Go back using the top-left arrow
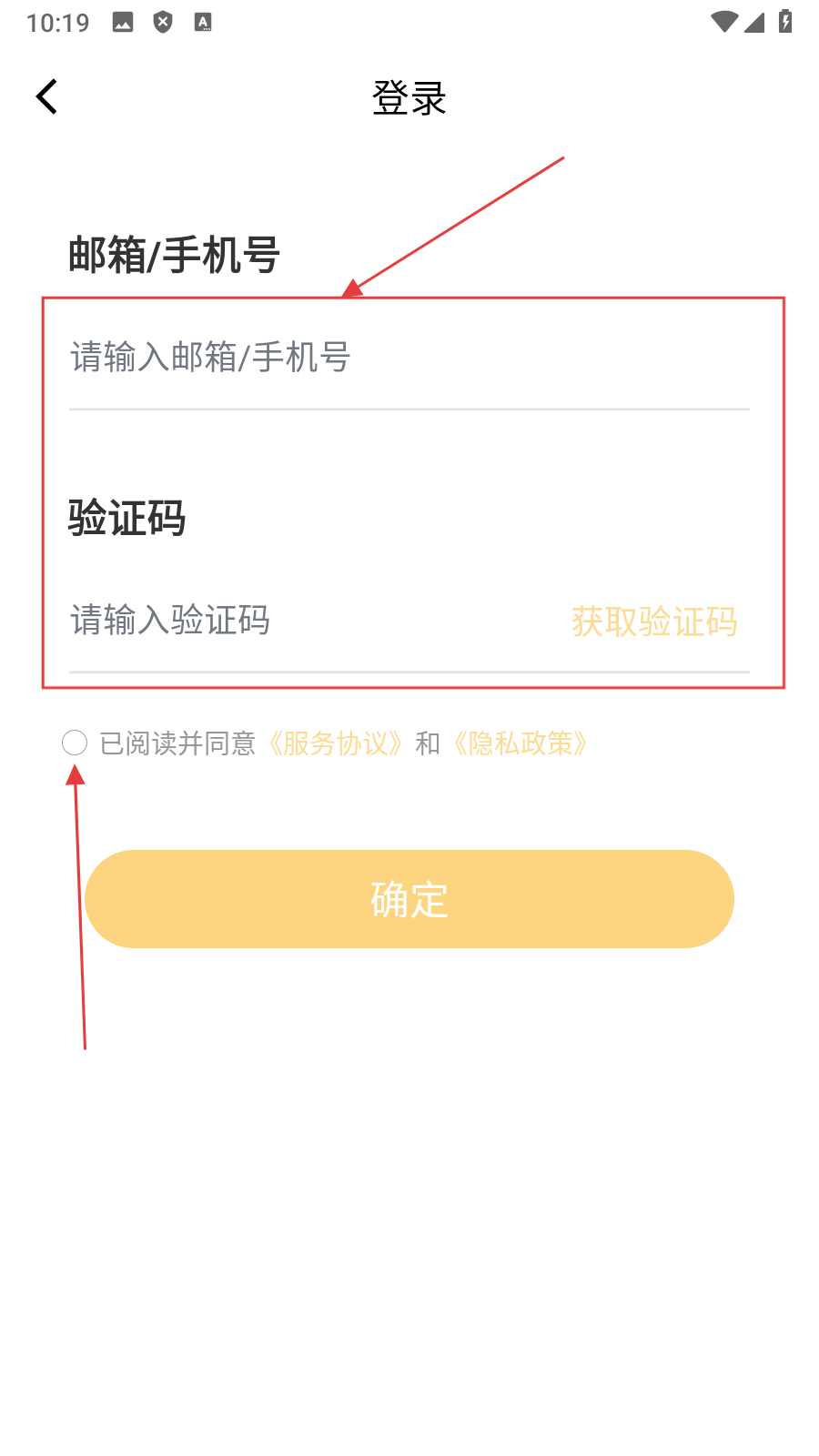 click(46, 96)
